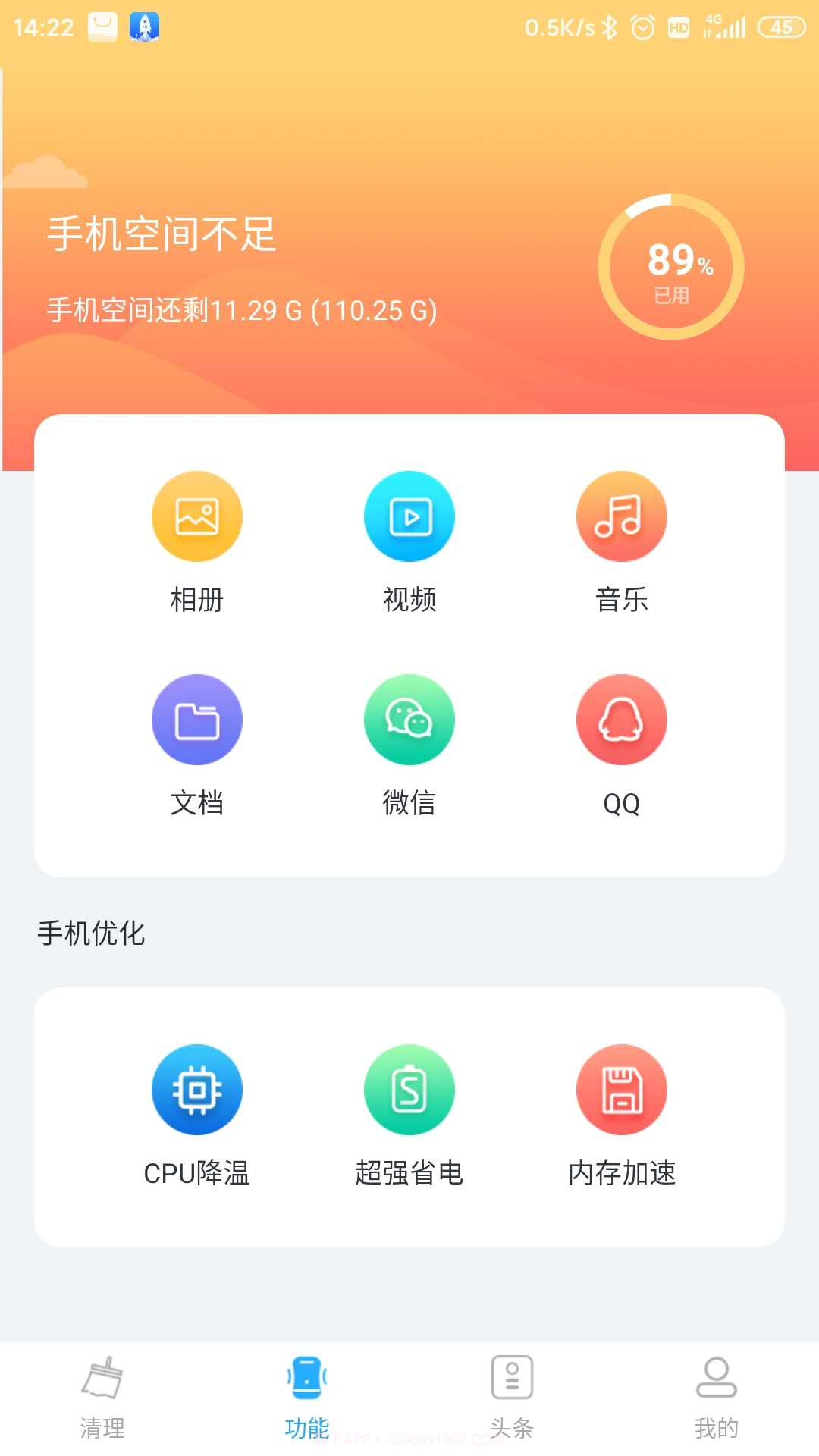Launch CPU降温 cooling tool icon

click(197, 1090)
